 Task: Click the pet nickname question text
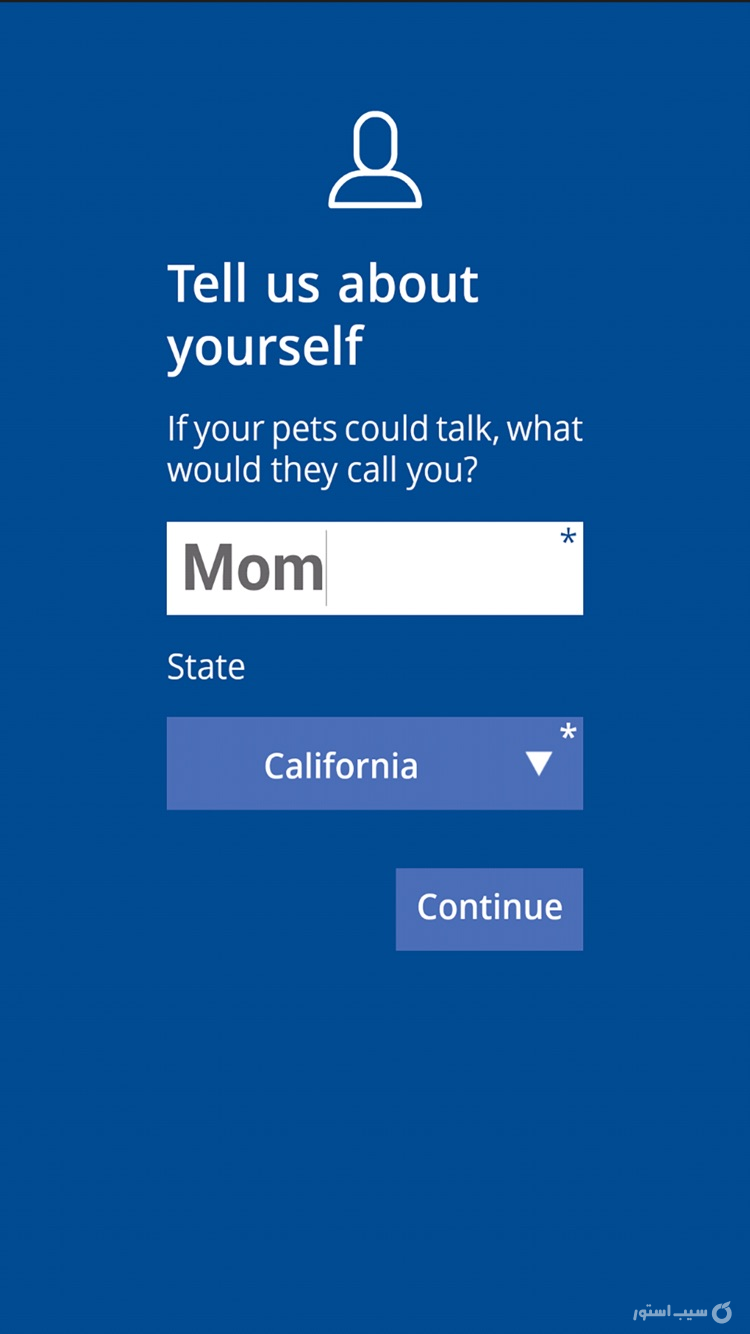(375, 449)
